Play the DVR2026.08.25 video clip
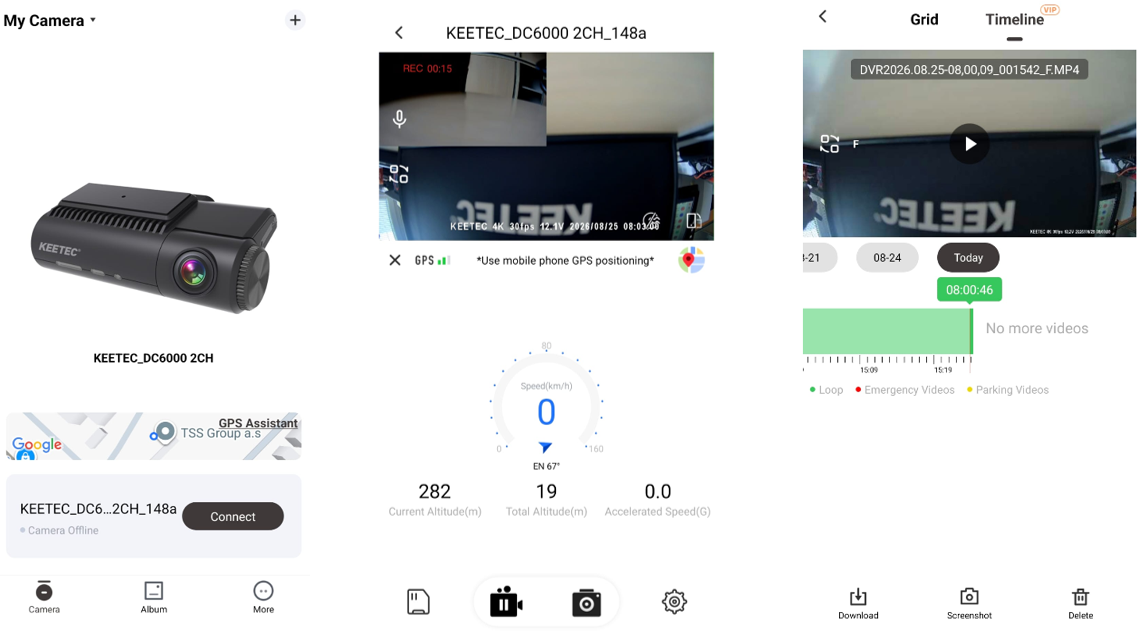This screenshot has width=1138, height=644. [970, 144]
